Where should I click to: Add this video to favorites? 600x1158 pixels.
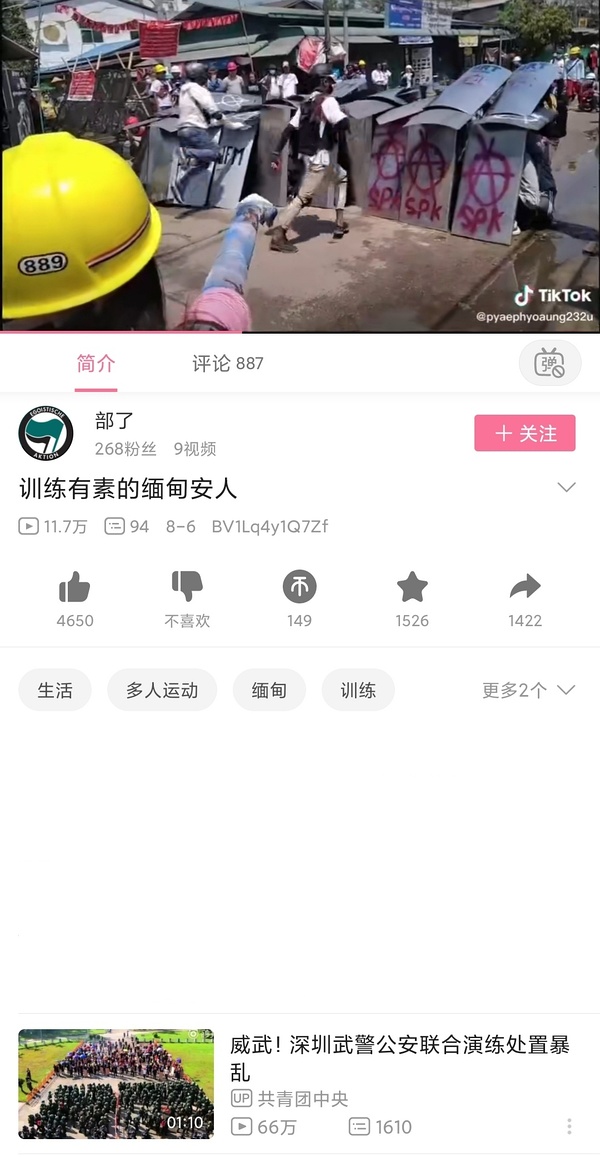coord(412,587)
